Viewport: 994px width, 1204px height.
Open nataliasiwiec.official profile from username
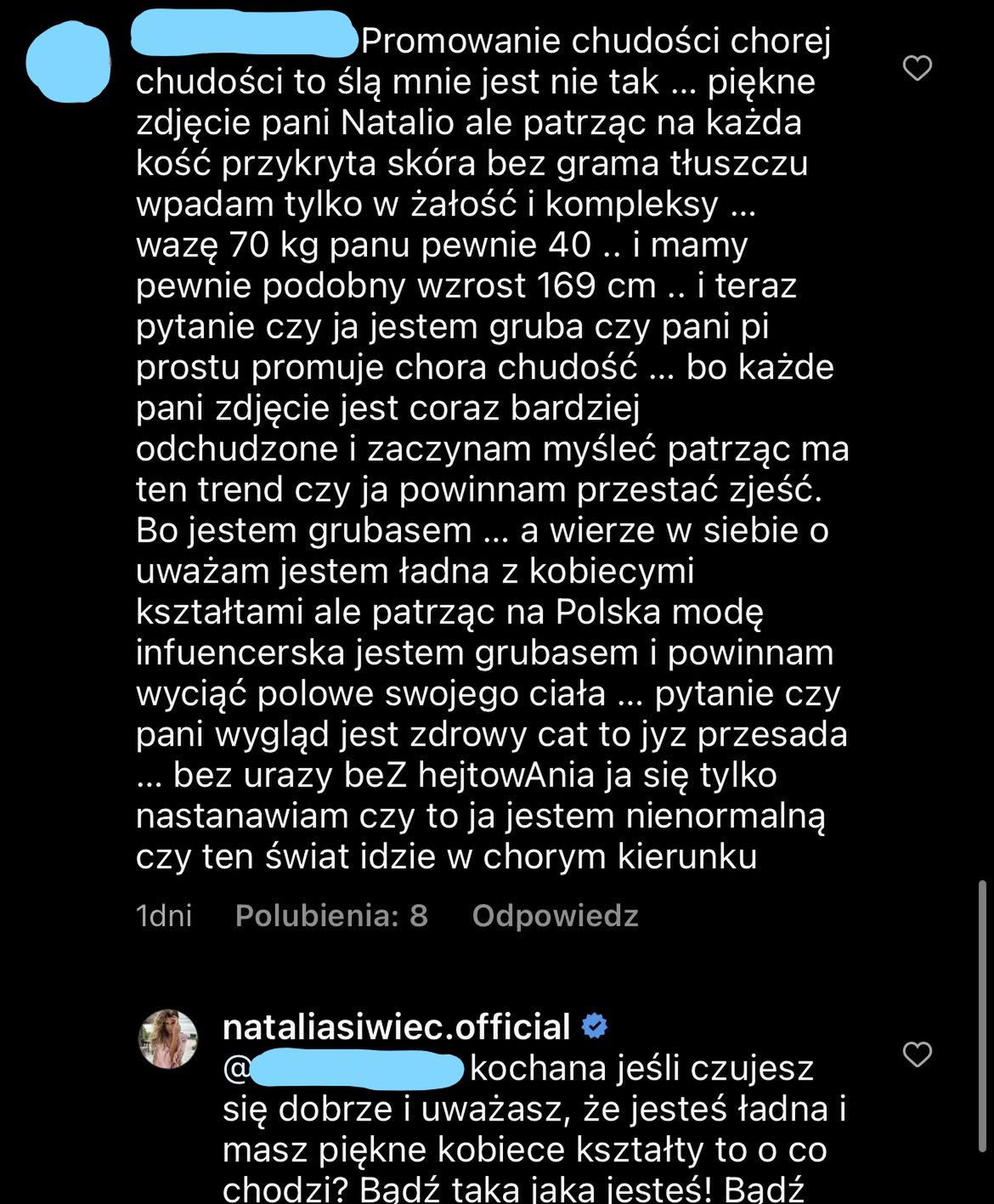point(396,1026)
